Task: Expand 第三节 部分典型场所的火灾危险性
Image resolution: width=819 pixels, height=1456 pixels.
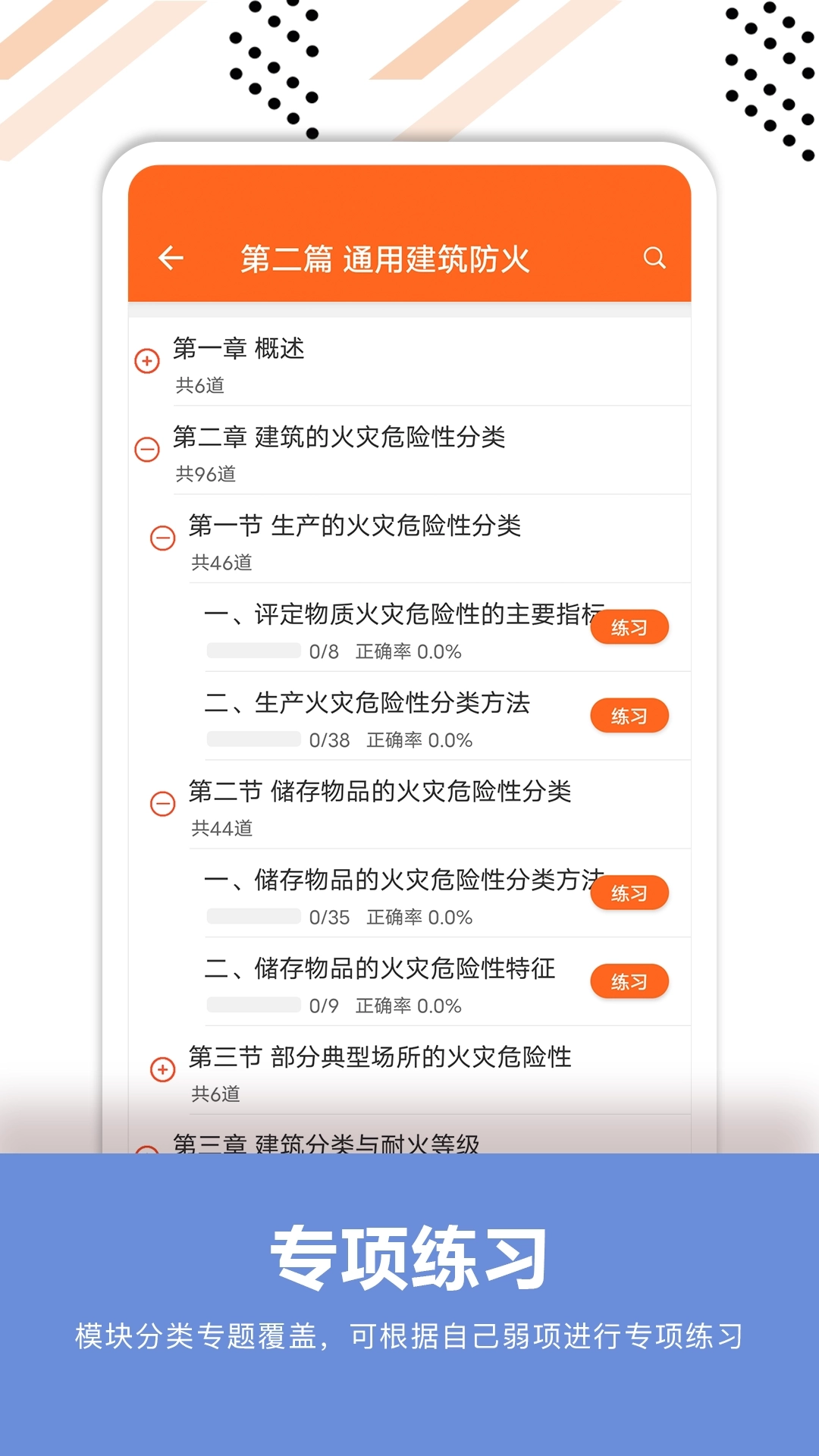Action: click(x=162, y=1071)
